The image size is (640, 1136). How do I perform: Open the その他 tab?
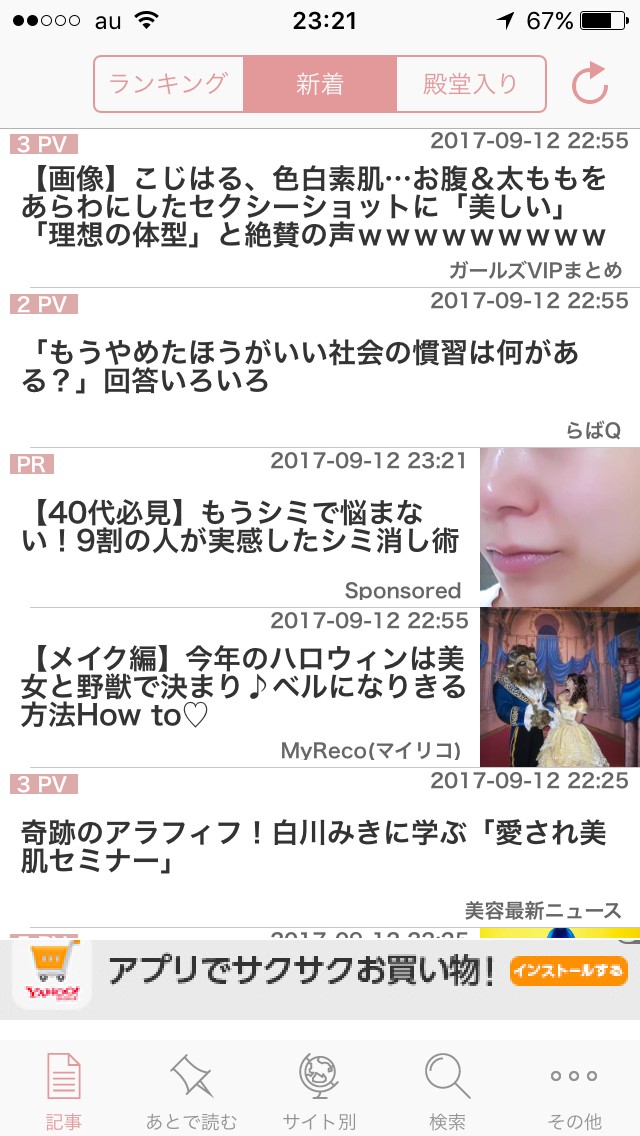point(575,1090)
